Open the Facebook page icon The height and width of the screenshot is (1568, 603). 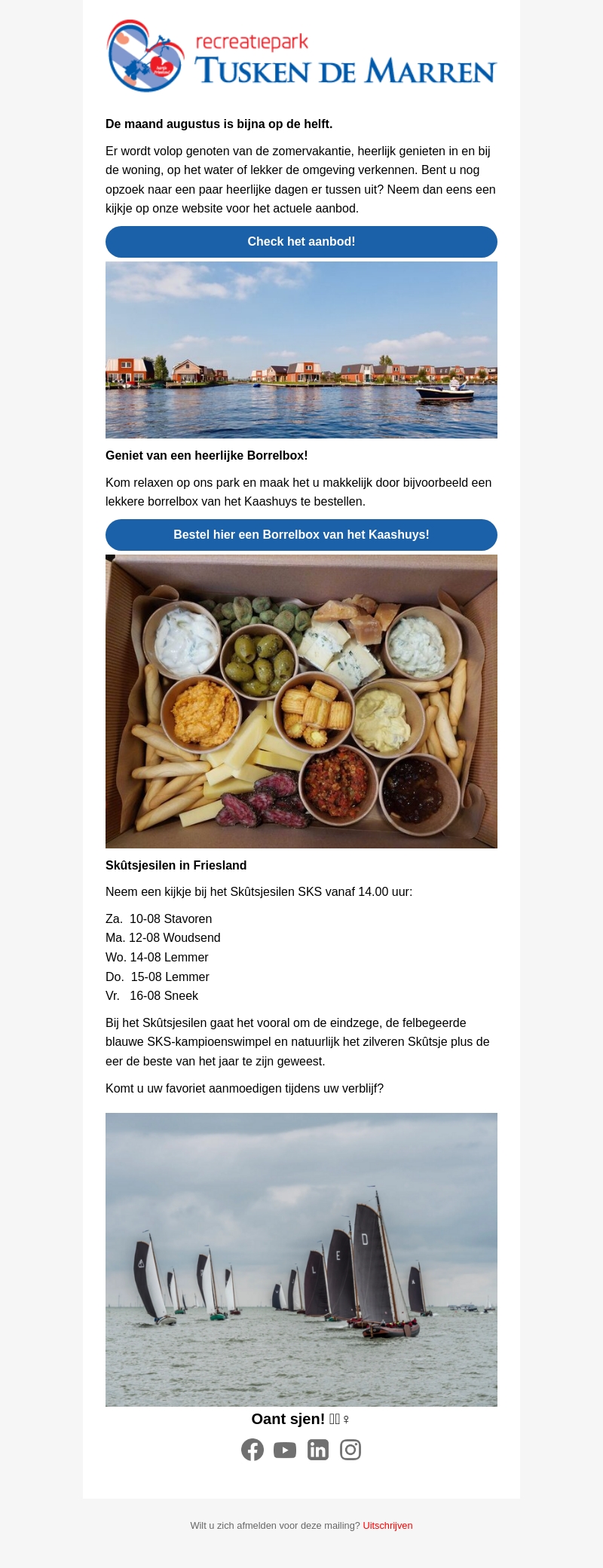(x=253, y=1449)
